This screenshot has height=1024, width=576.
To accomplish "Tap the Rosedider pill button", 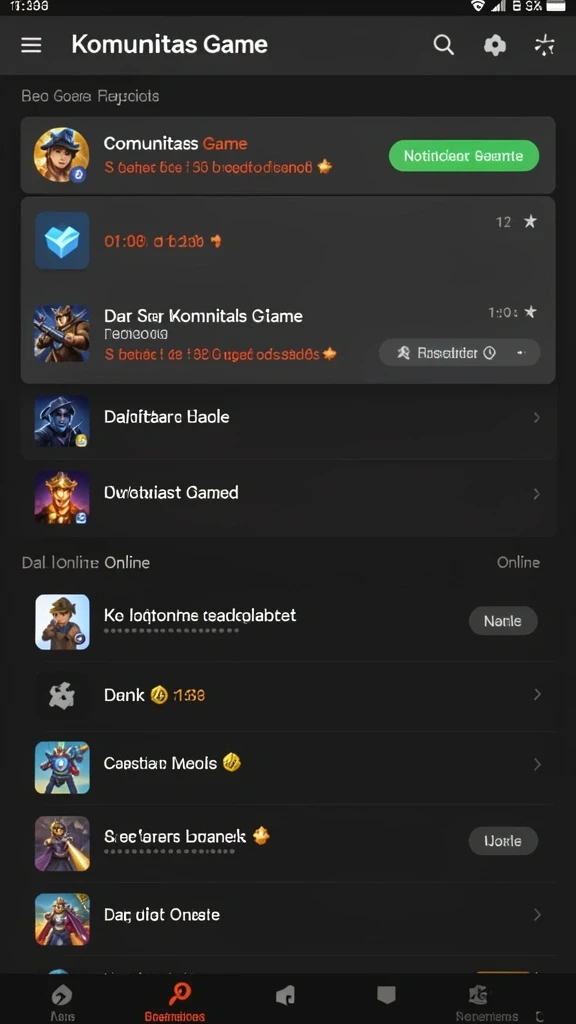I will 459,353.
